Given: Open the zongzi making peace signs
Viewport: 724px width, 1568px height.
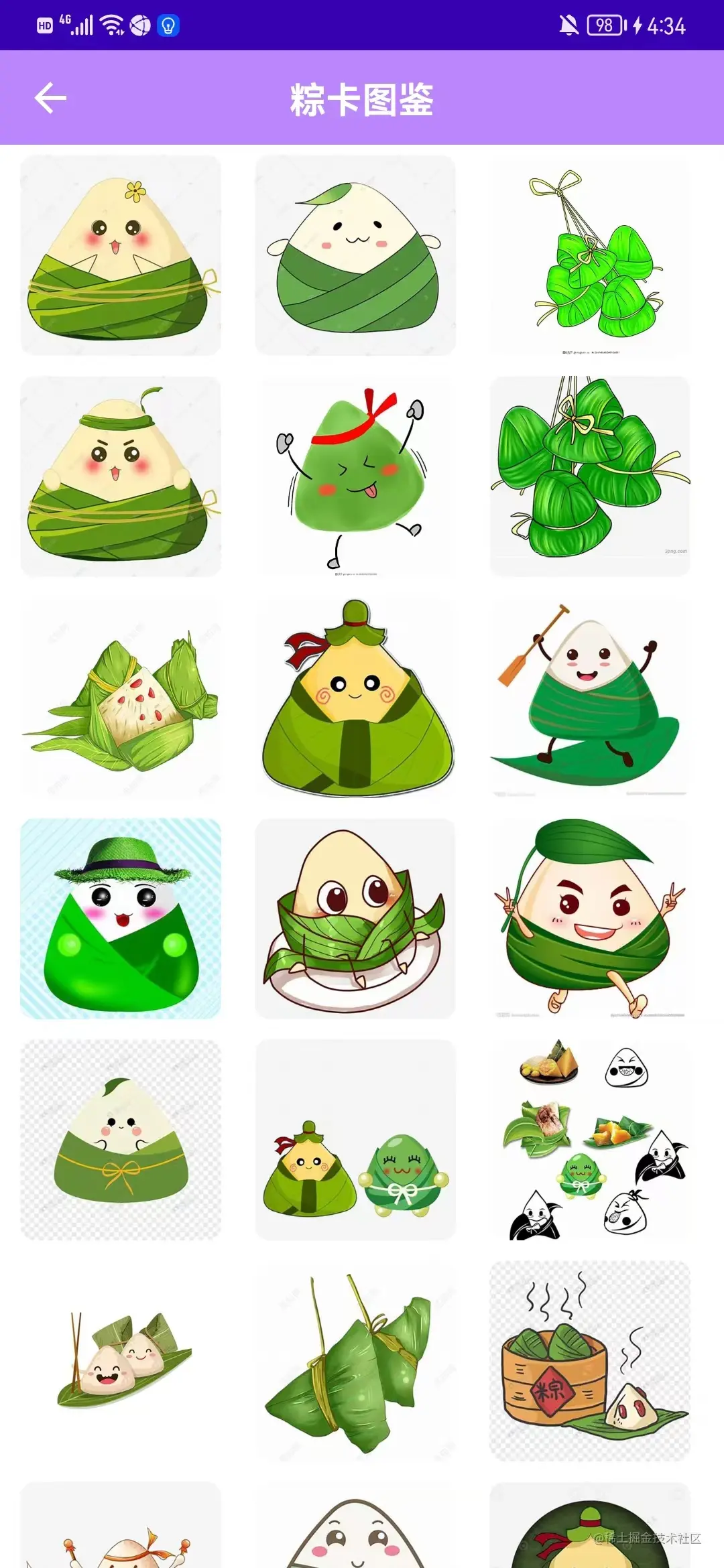Looking at the screenshot, I should click(x=590, y=919).
